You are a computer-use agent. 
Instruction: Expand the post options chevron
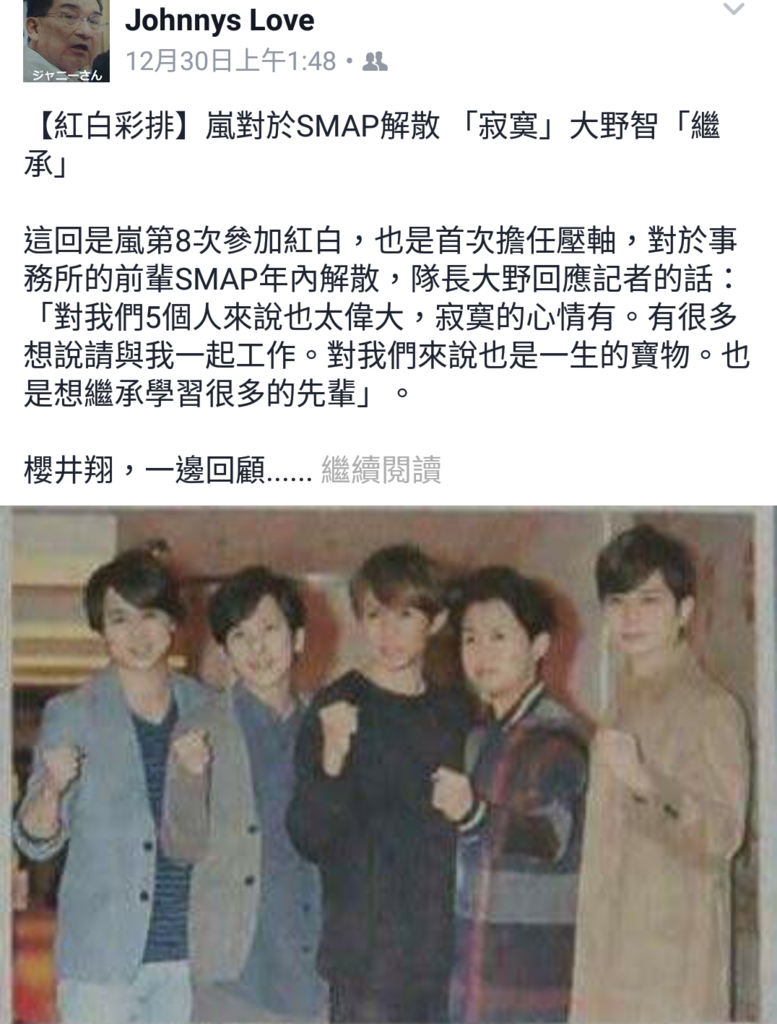(x=734, y=11)
